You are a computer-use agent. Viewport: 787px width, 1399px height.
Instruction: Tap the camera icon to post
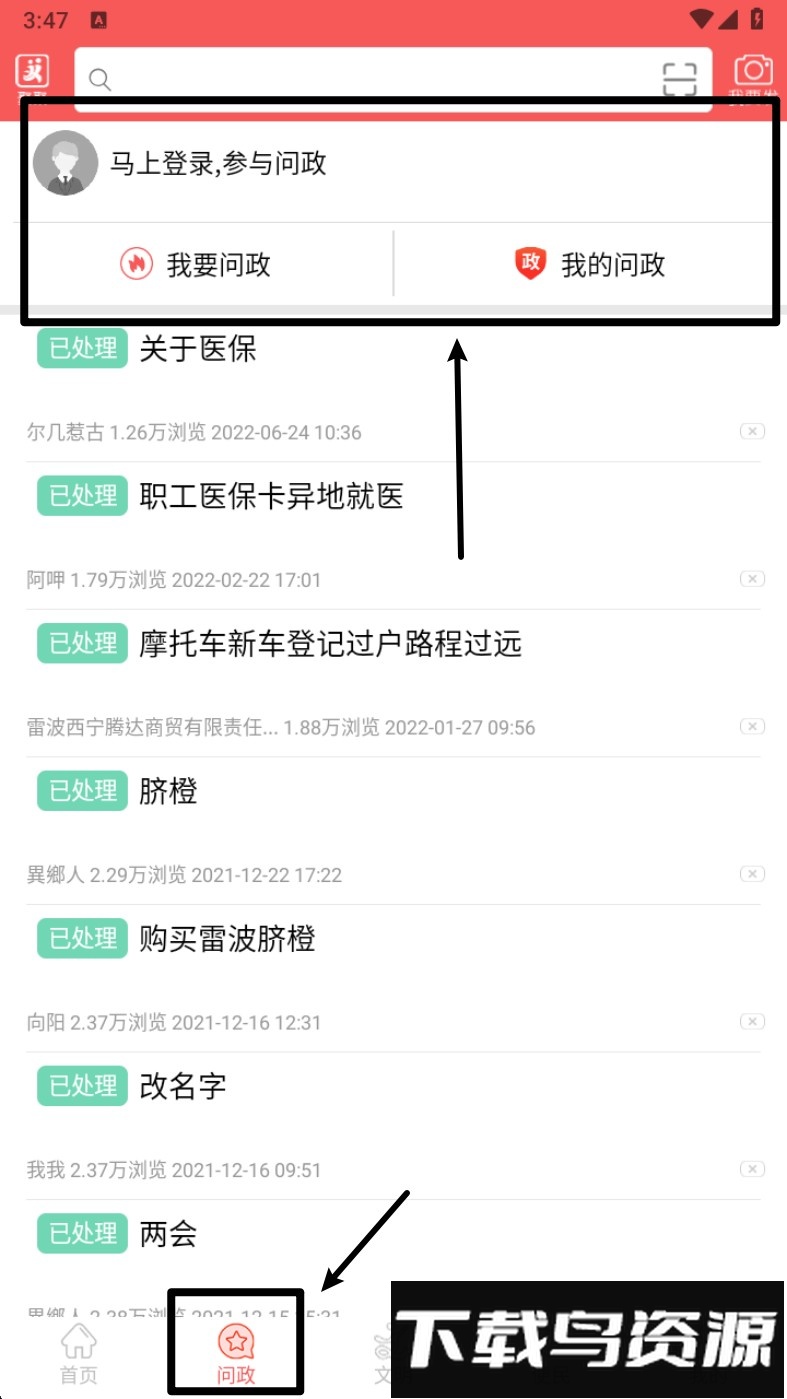click(x=752, y=72)
